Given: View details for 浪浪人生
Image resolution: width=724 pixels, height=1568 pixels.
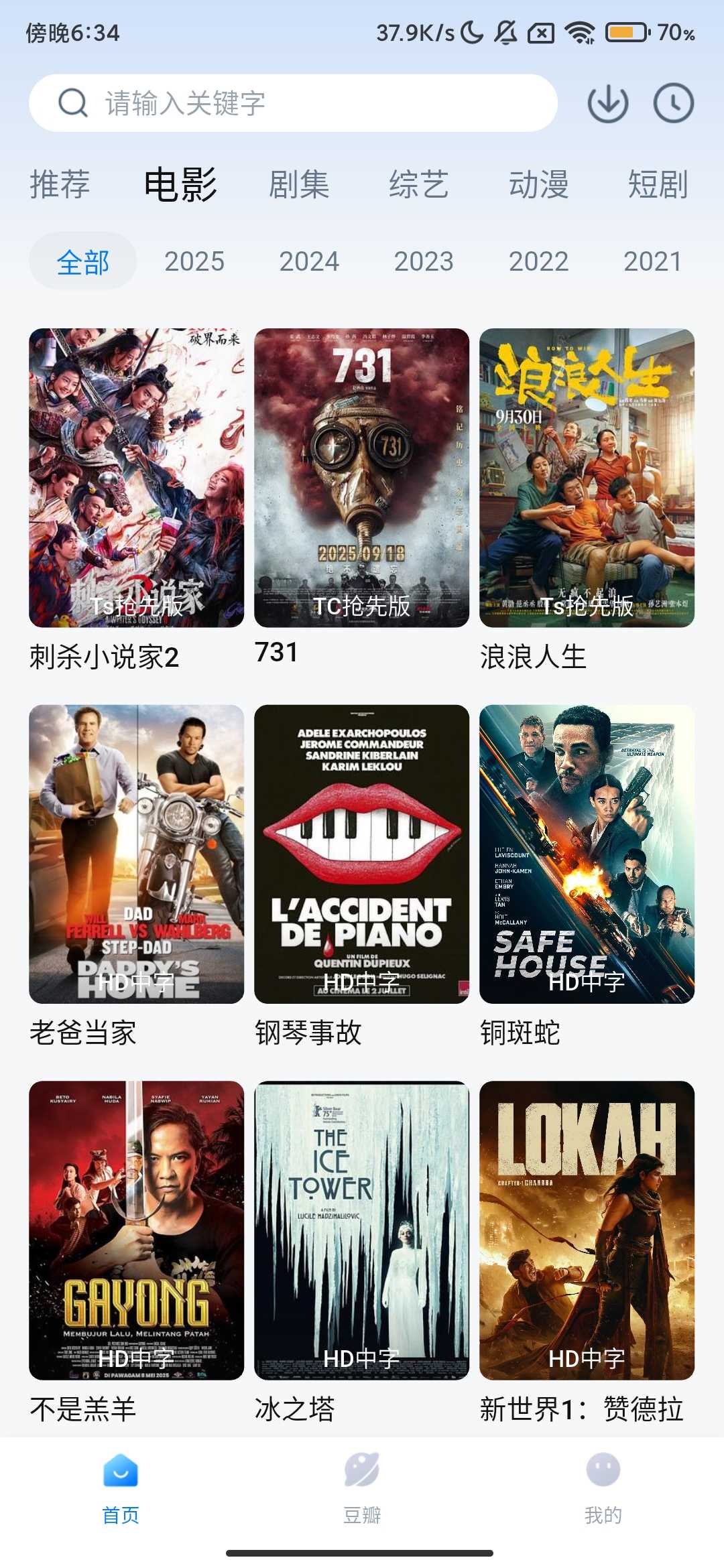Looking at the screenshot, I should [x=587, y=478].
